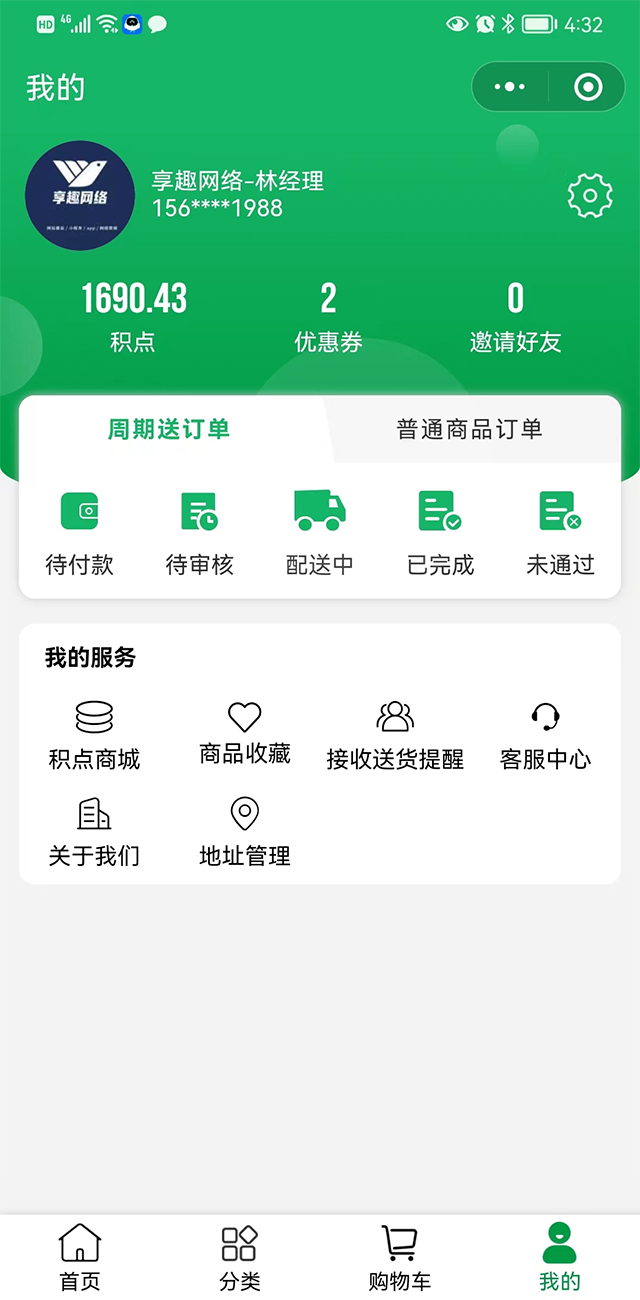Select the 周期送订单 tab
The height and width of the screenshot is (1300, 640).
pyautogui.click(x=169, y=429)
